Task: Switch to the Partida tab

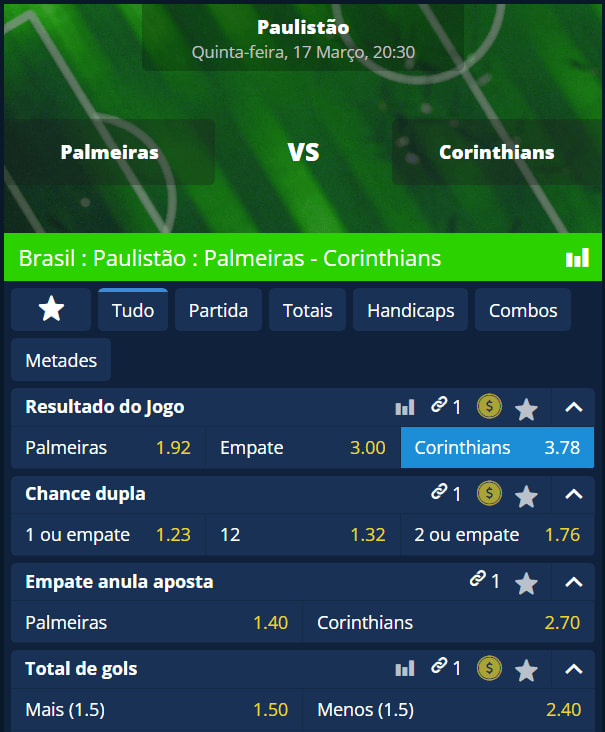Action: tap(218, 310)
